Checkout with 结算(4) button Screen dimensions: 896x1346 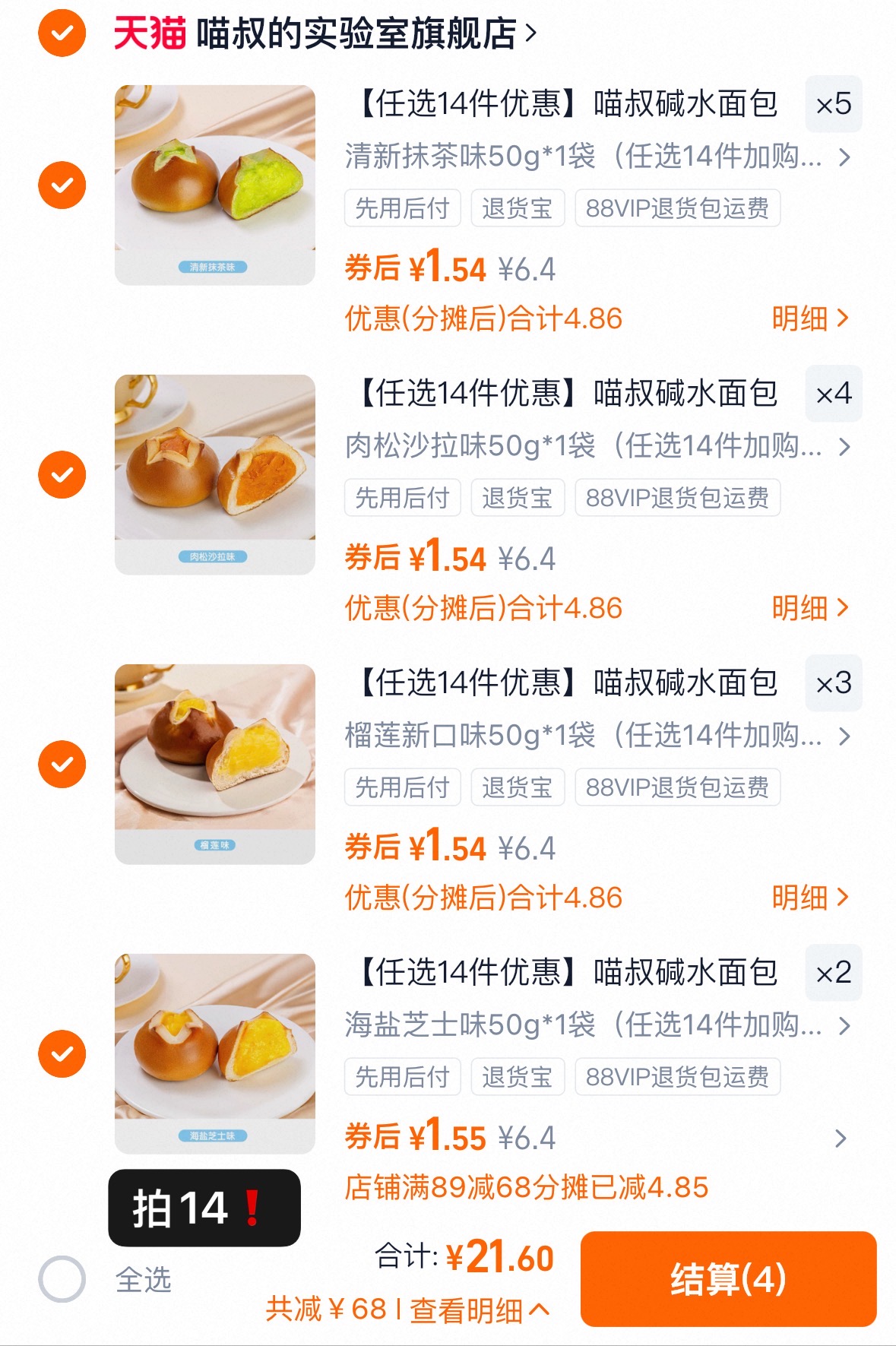coord(728,1278)
